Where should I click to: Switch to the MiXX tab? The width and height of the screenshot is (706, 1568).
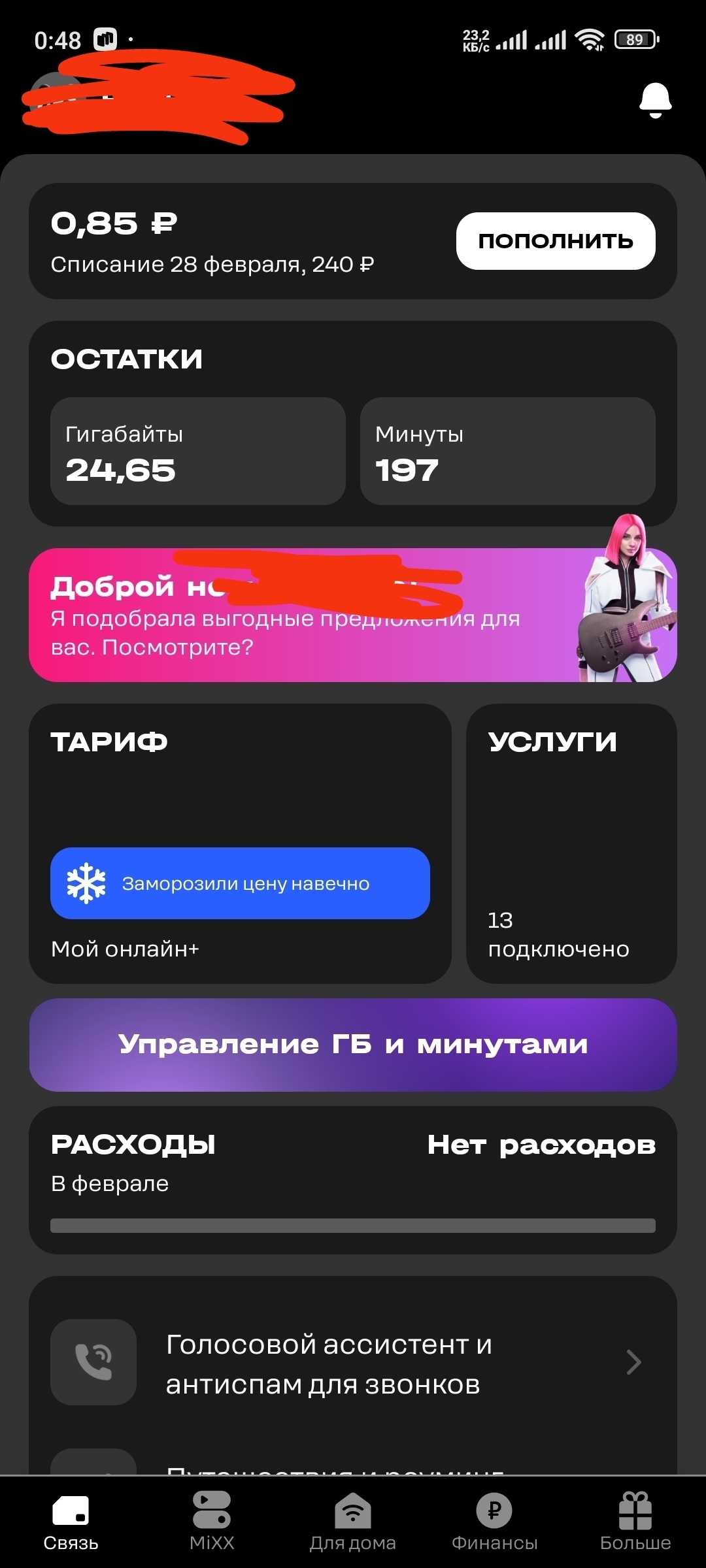point(212,1523)
